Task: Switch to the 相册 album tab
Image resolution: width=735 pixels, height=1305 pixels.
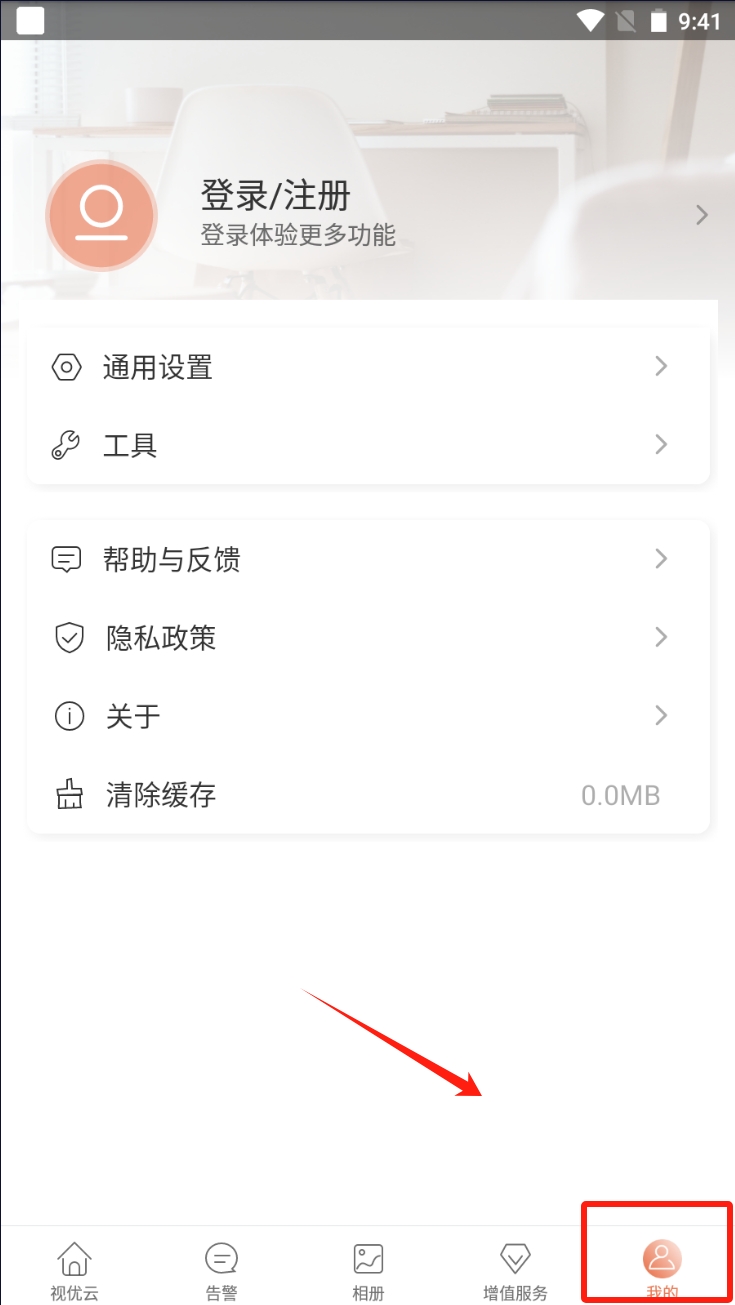Action: click(368, 1269)
